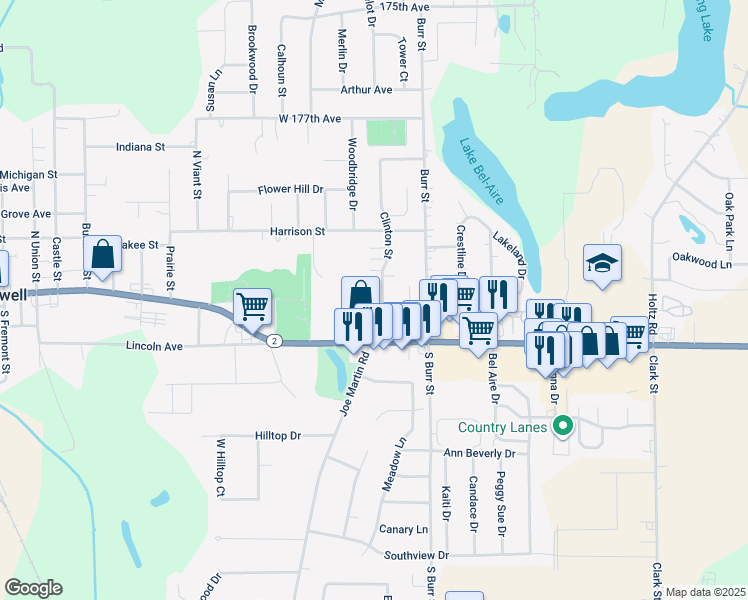The image size is (748, 600).
Task: Open the Country Lanes map marker
Action: click(563, 427)
